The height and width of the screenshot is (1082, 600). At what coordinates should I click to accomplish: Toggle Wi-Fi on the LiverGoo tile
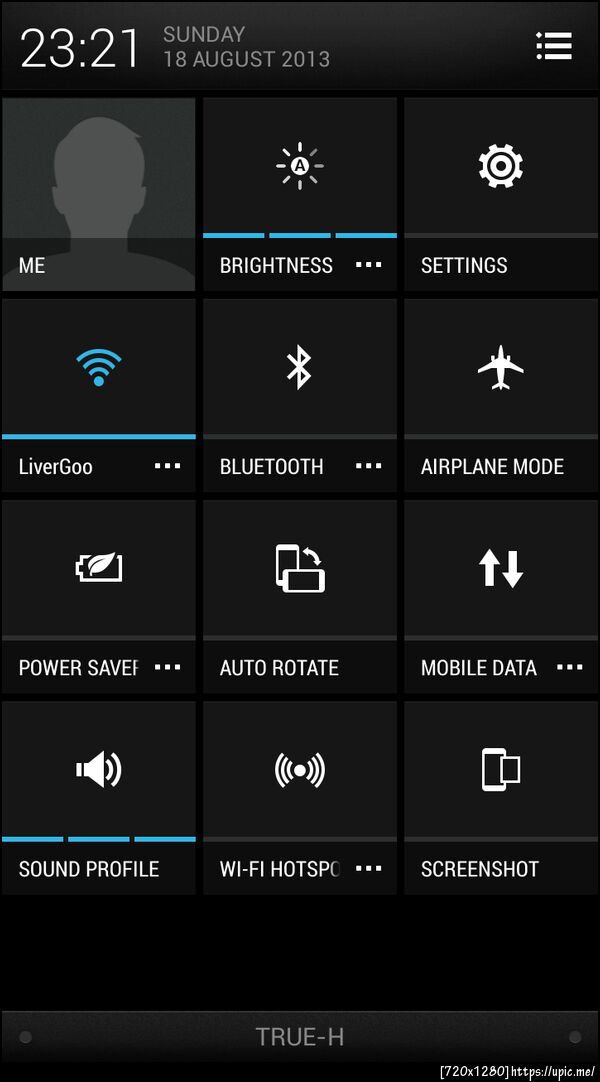pyautogui.click(x=99, y=368)
